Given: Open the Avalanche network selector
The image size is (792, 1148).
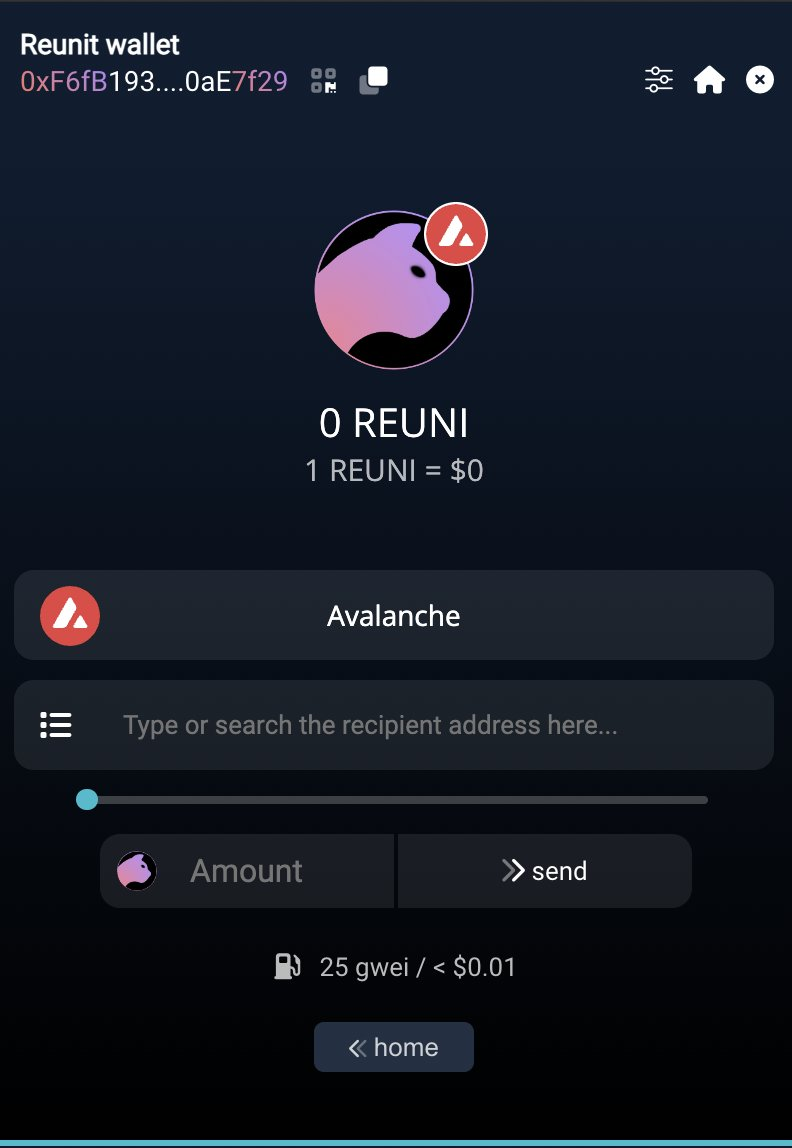Looking at the screenshot, I should (x=394, y=615).
